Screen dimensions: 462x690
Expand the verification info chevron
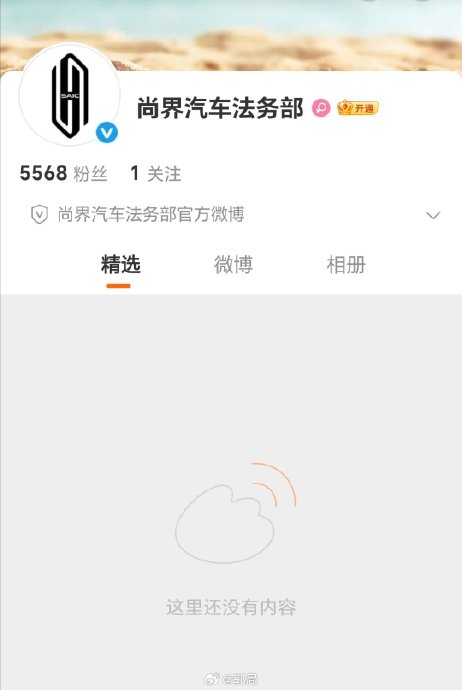[433, 215]
